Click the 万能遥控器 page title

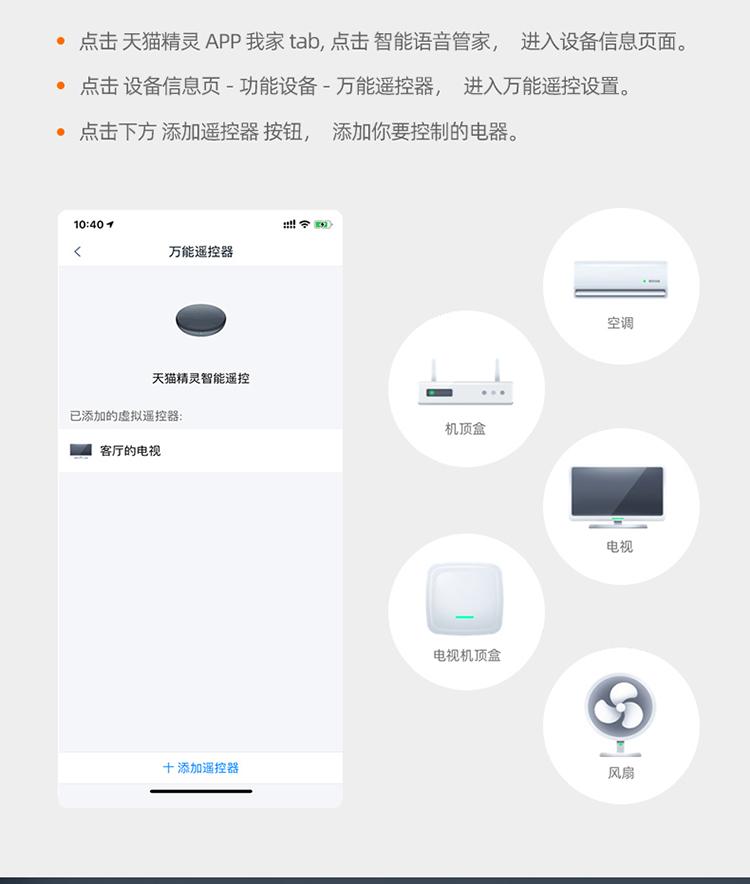(200, 253)
